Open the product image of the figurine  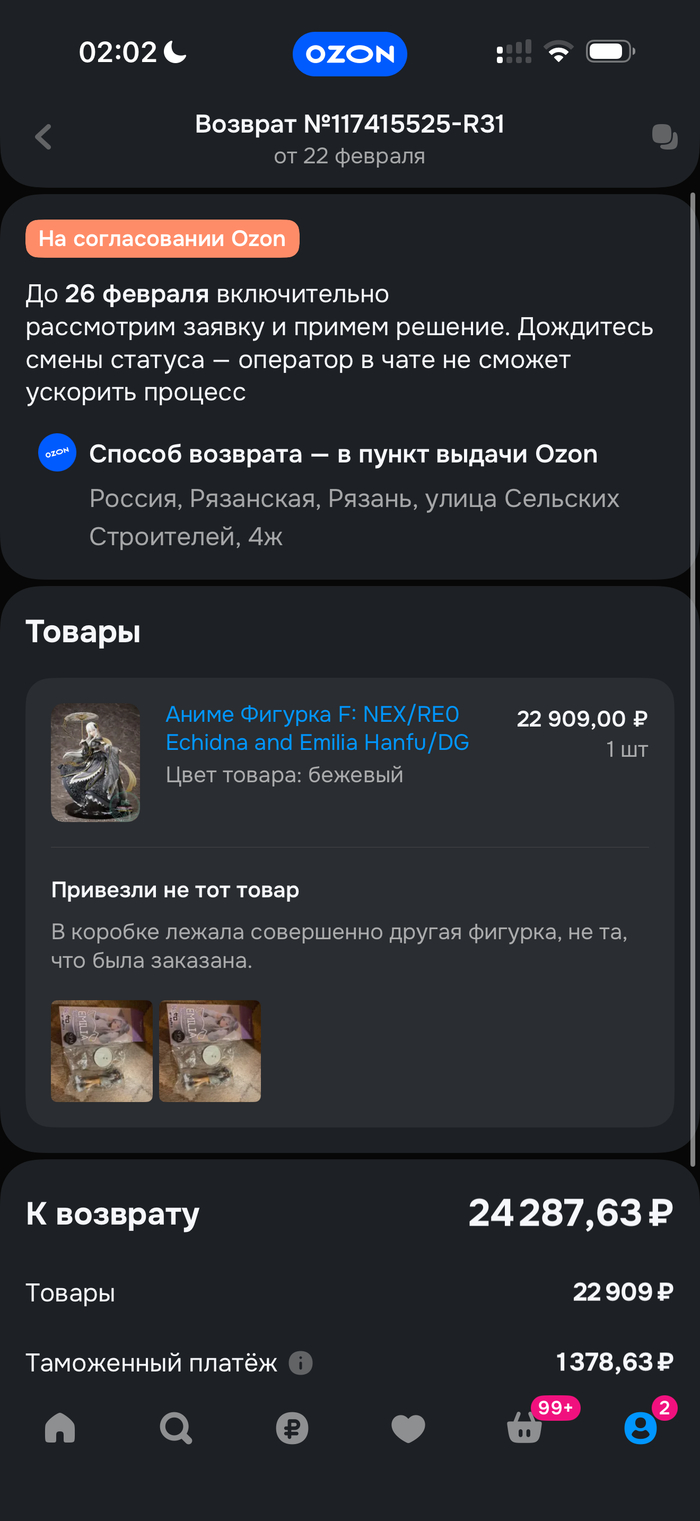[x=96, y=762]
